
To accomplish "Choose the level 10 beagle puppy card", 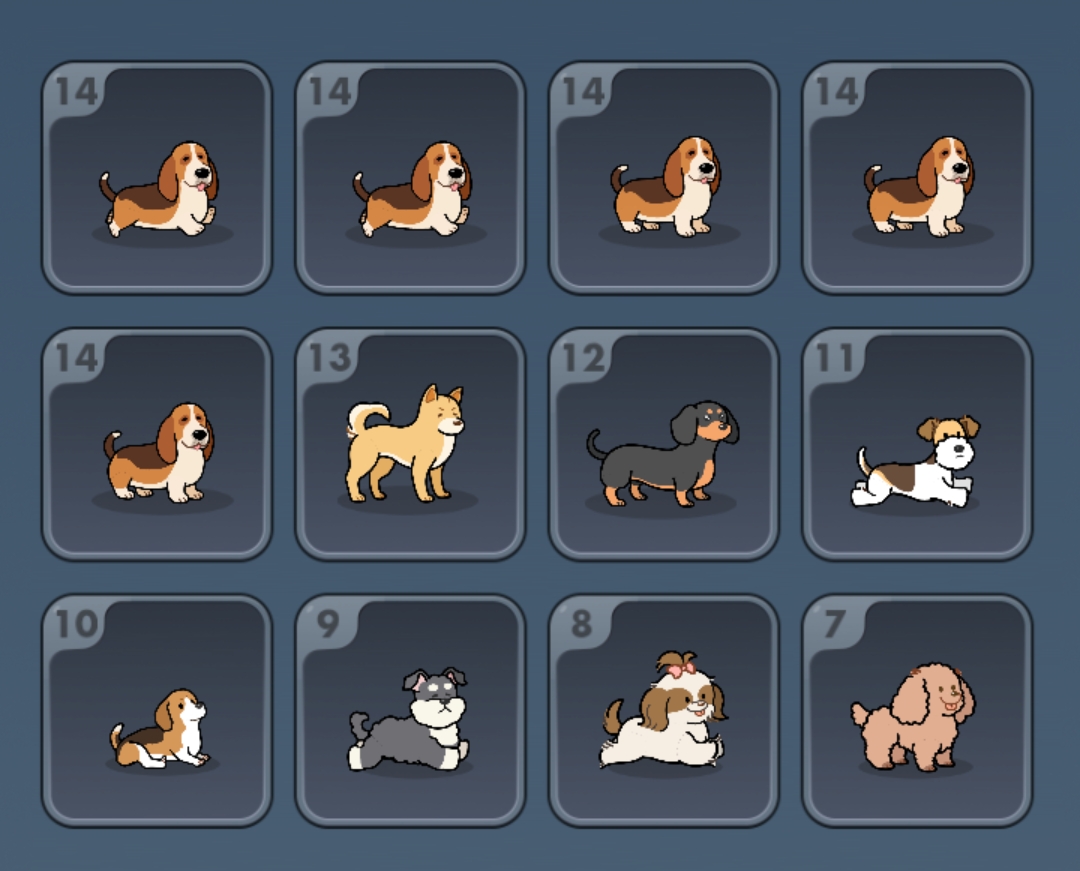I will [156, 711].
